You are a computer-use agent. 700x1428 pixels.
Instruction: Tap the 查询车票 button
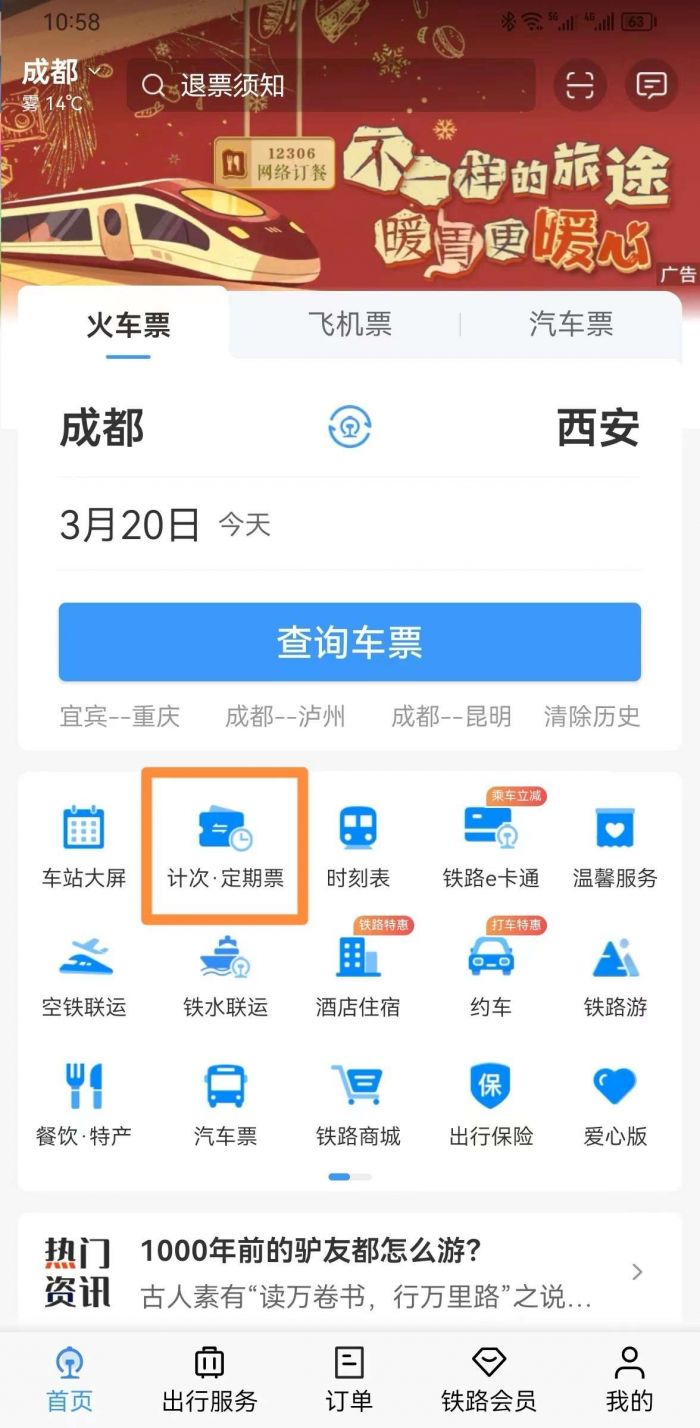click(349, 642)
